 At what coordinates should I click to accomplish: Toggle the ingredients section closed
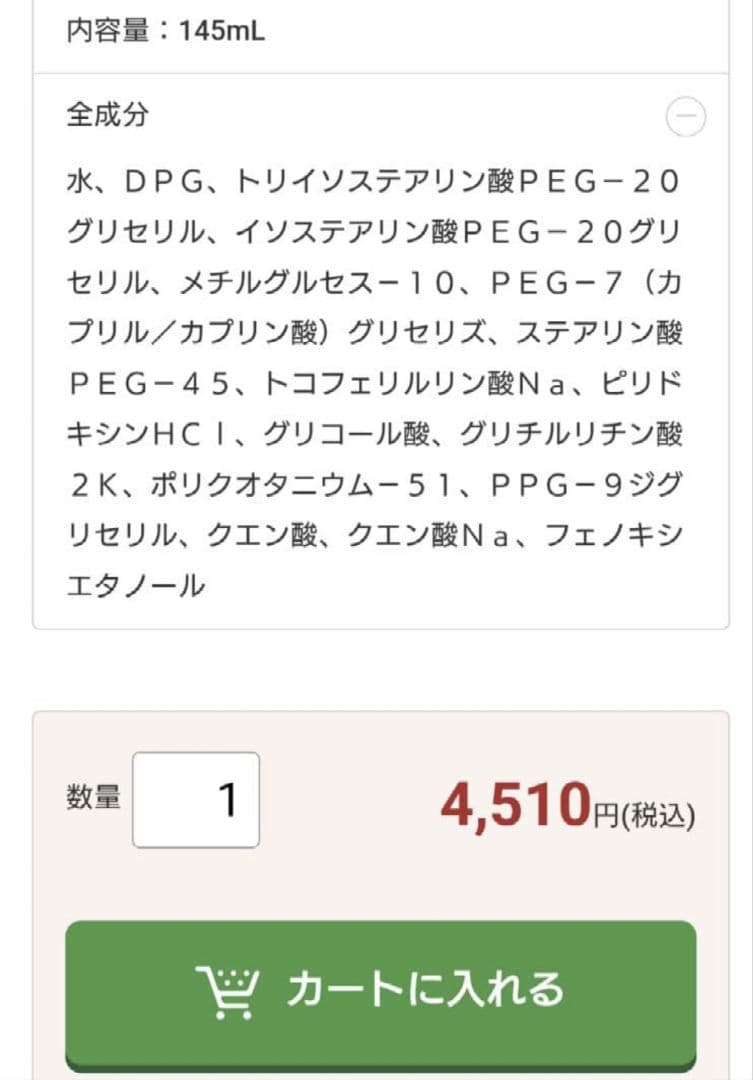point(687,118)
